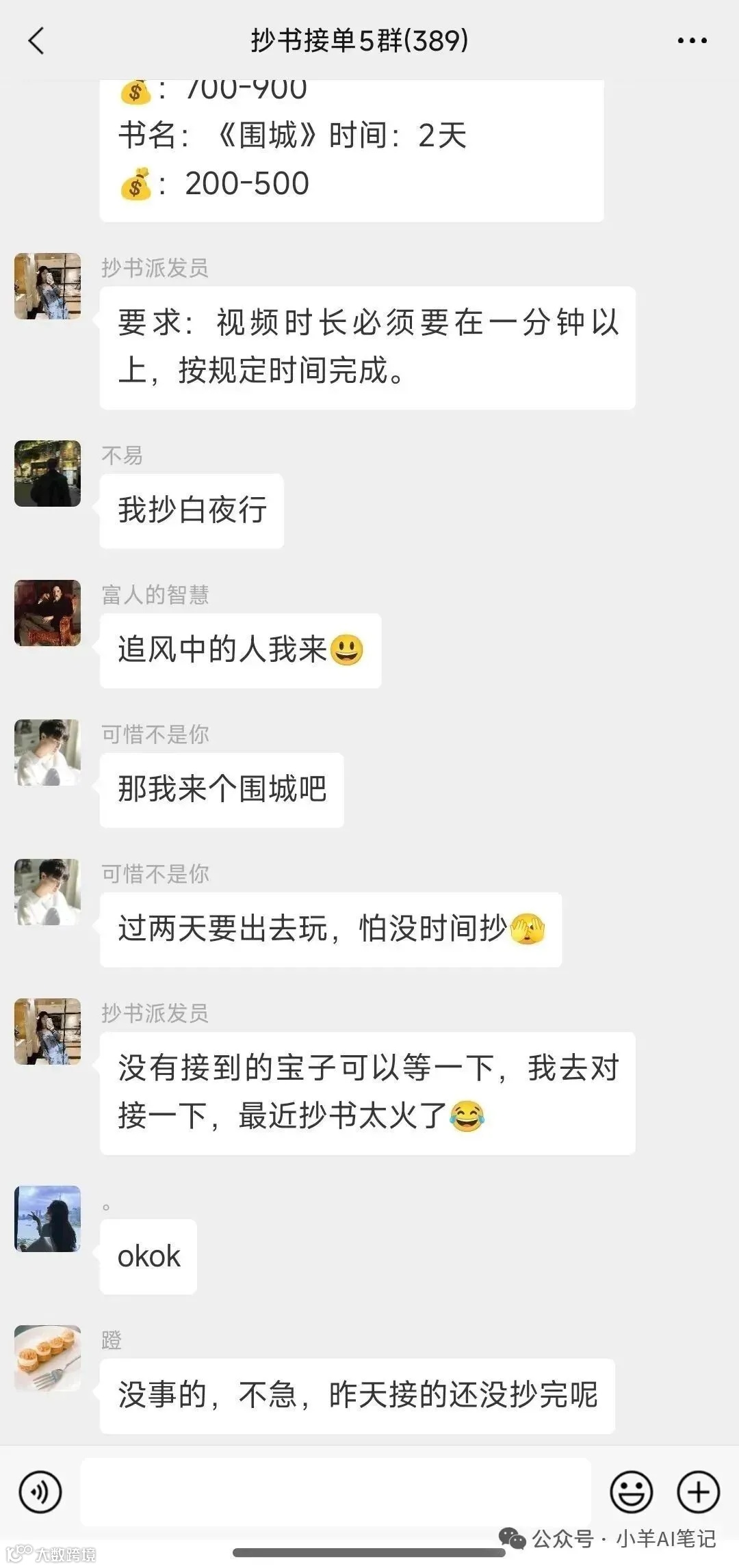Tap 抄书派发员's profile avatar
Screen dimensions: 739x1568
[x=47, y=286]
